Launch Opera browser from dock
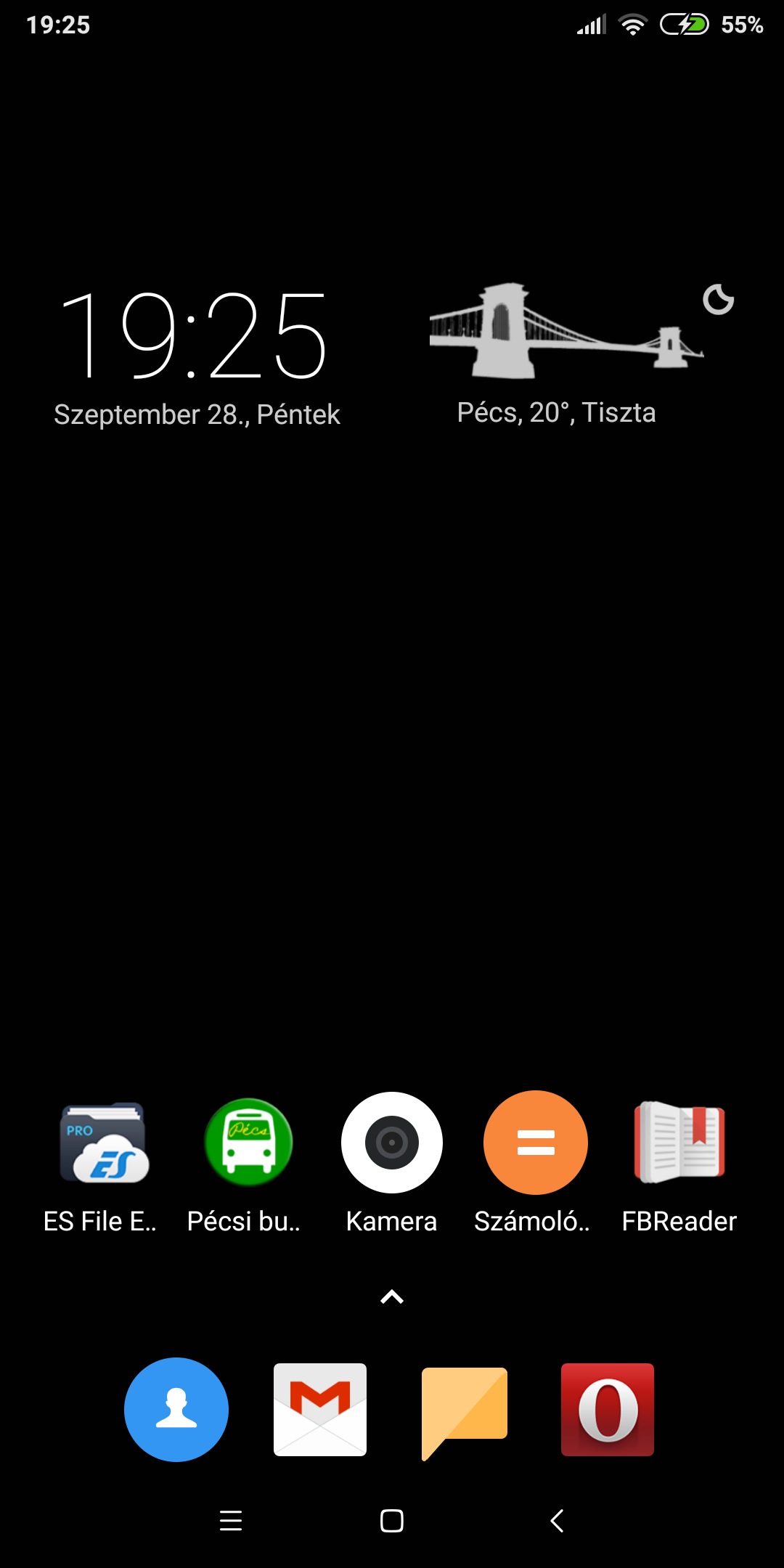 tap(608, 1410)
